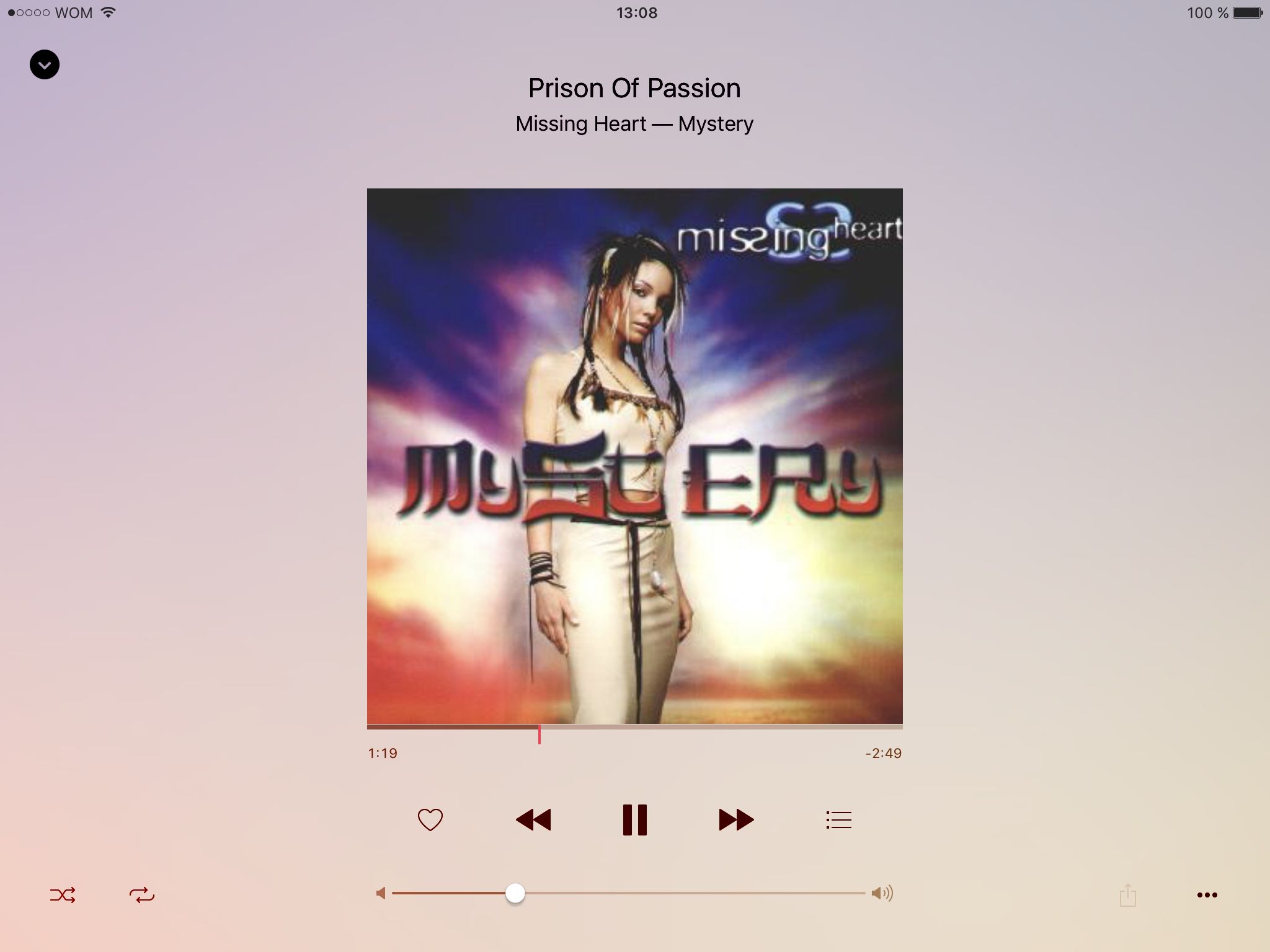
Task: Pause the current song
Action: (634, 819)
